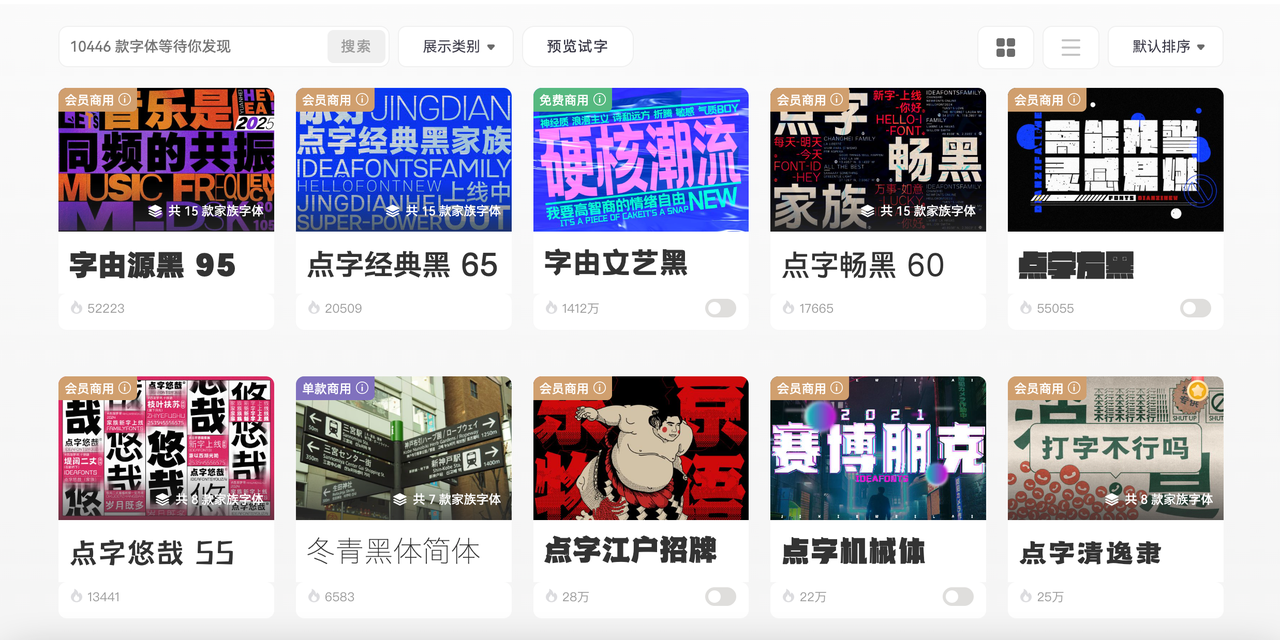The height and width of the screenshot is (640, 1280).
Task: Open the 点字清逸隶 font card
Action: 1116,448
